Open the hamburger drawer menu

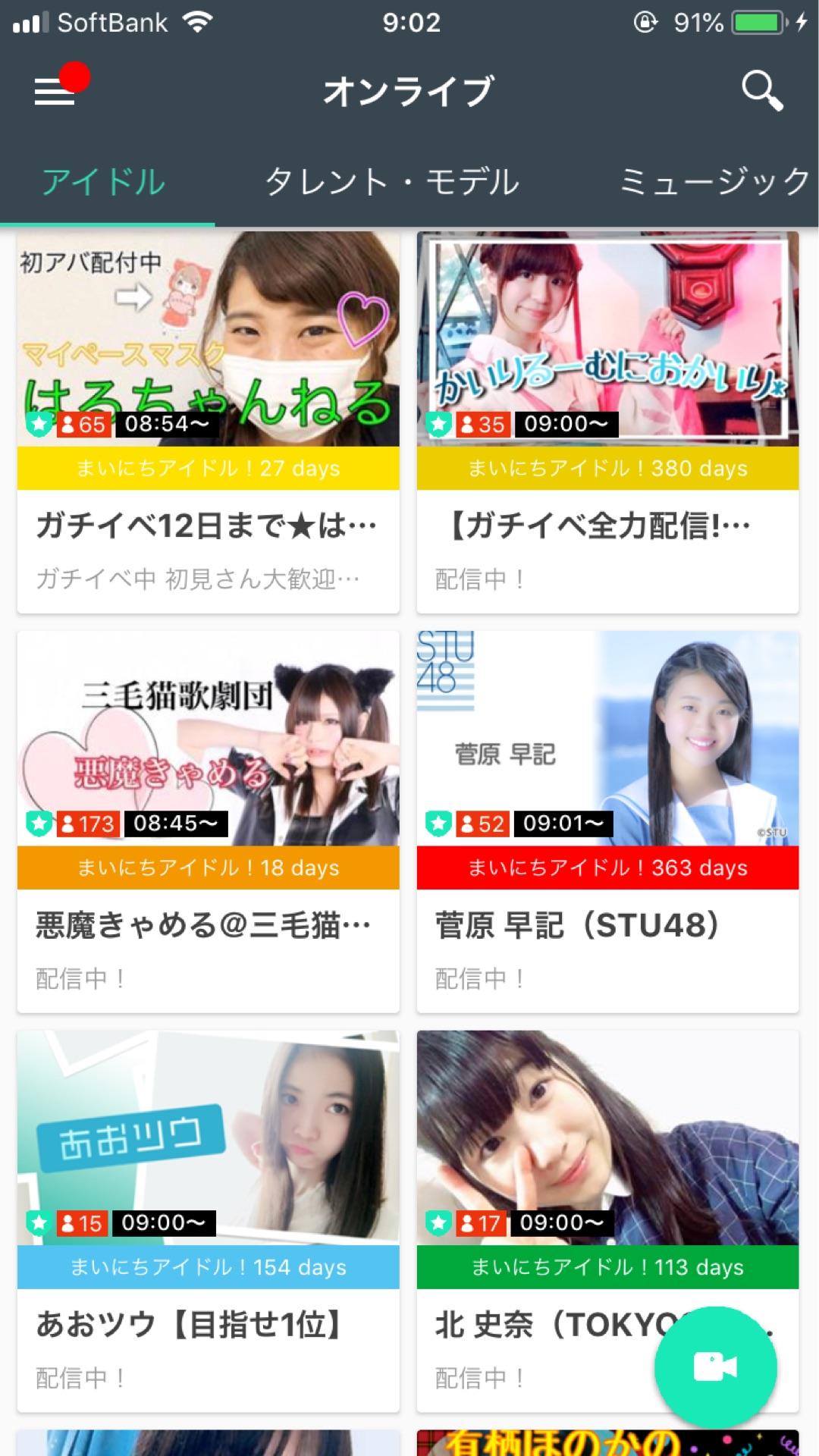click(x=55, y=92)
